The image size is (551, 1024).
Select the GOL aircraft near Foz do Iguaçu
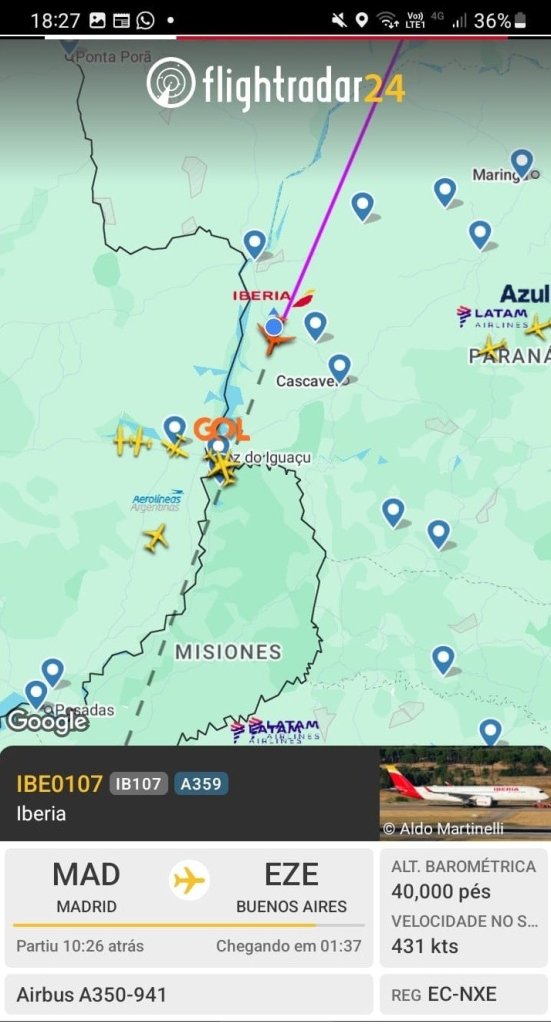(x=222, y=466)
